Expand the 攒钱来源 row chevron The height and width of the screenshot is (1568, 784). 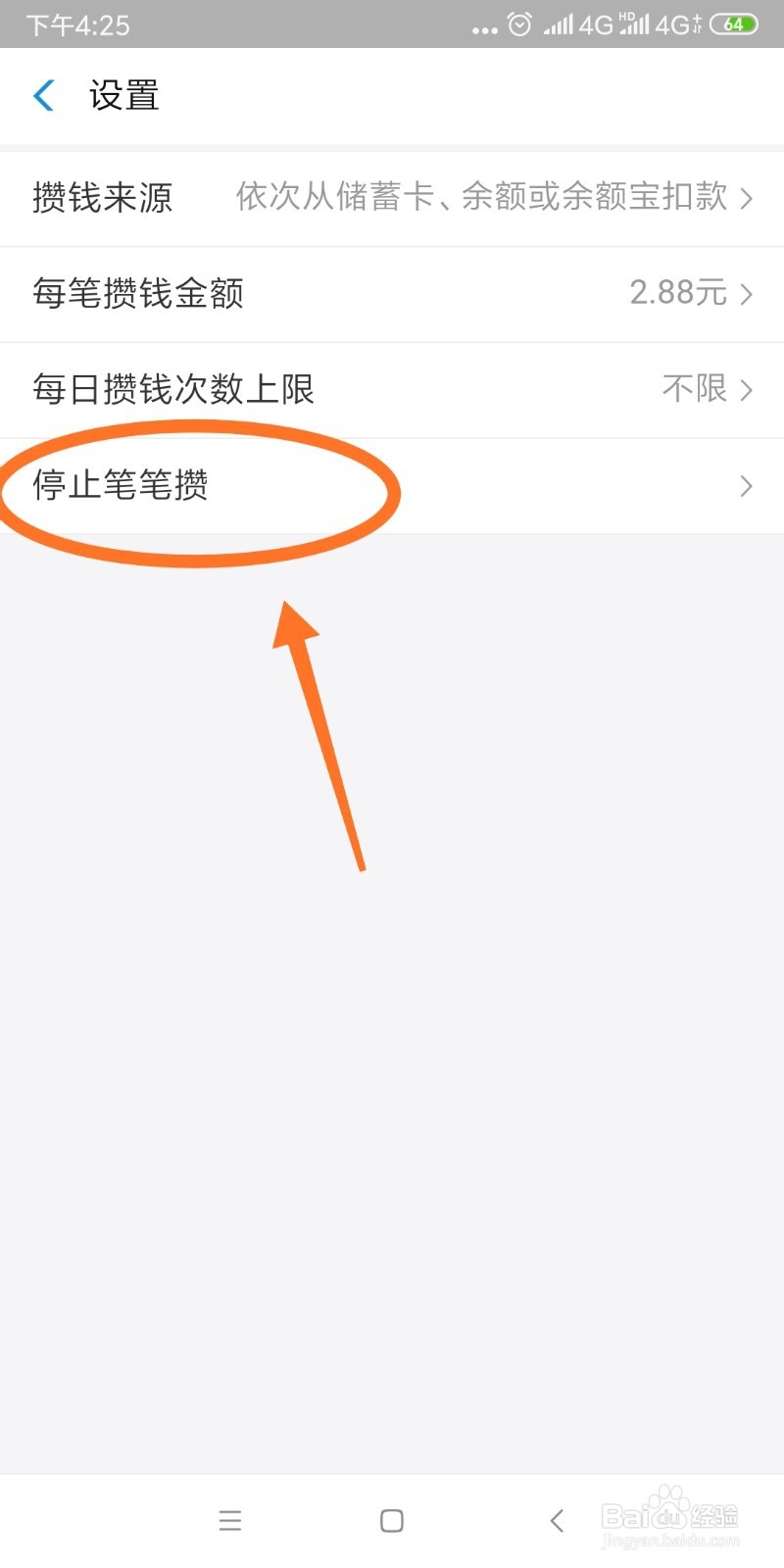[x=747, y=198]
